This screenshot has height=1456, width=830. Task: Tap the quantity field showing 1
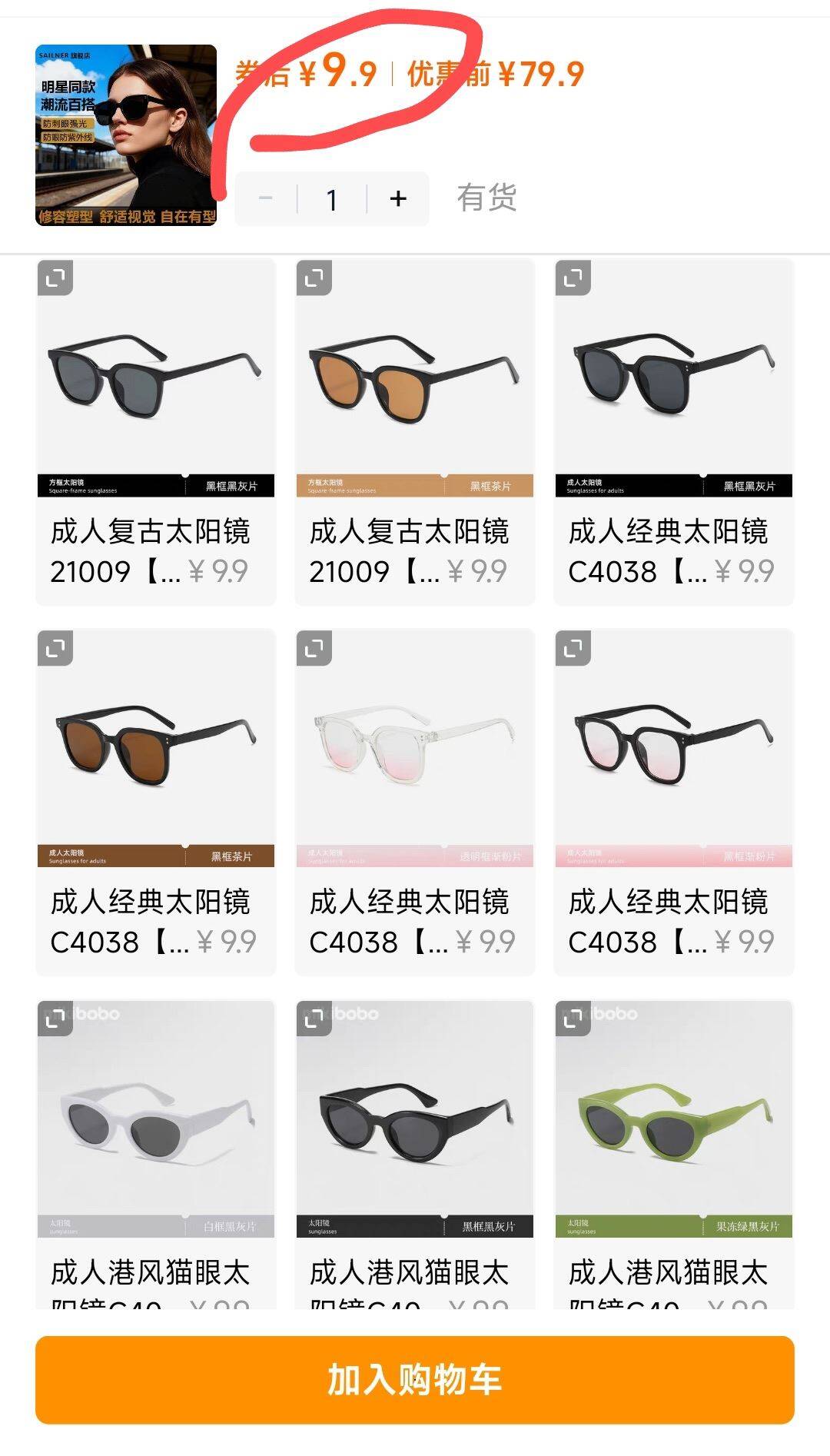(331, 200)
